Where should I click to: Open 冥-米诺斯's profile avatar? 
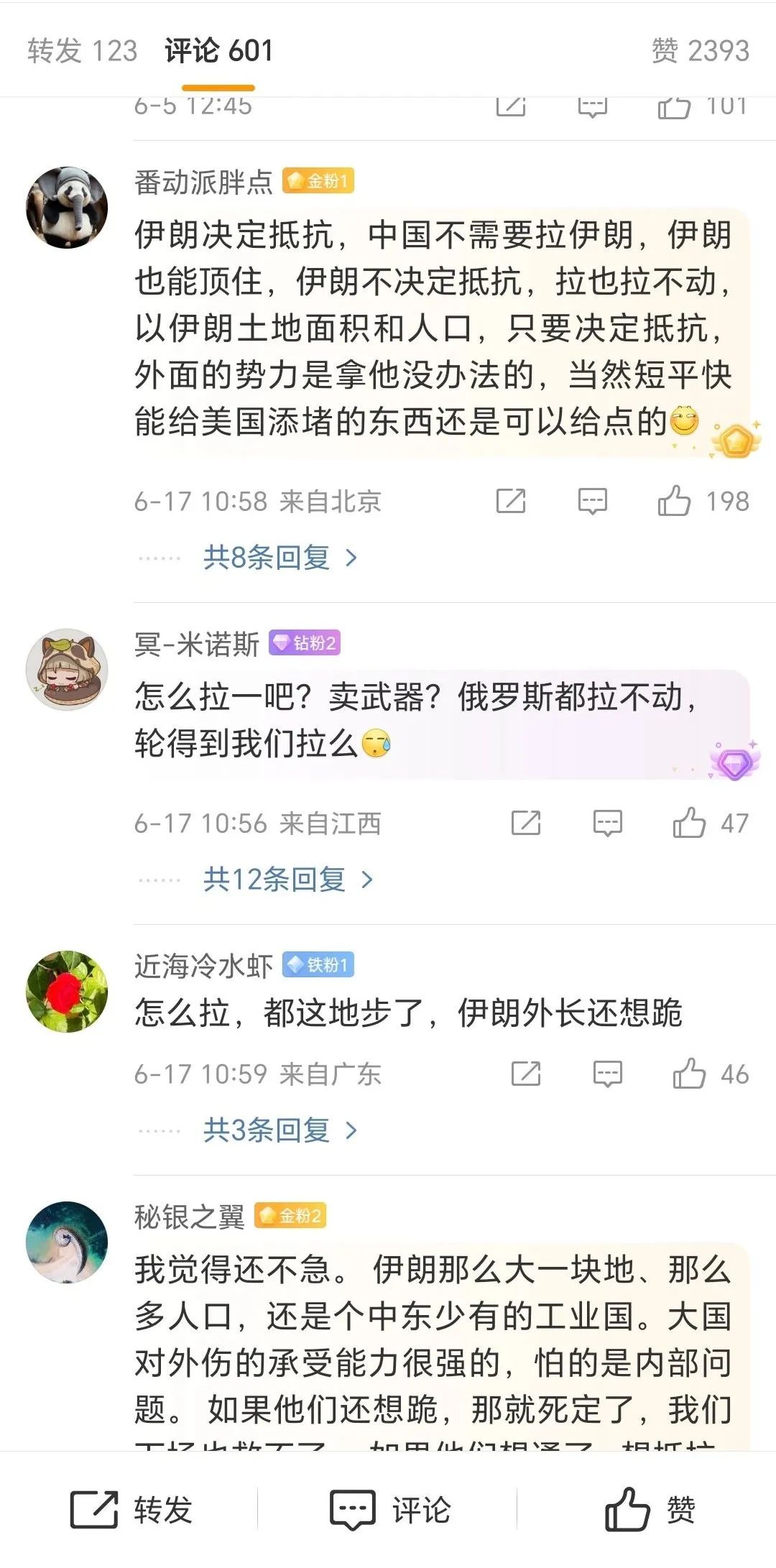(x=67, y=670)
